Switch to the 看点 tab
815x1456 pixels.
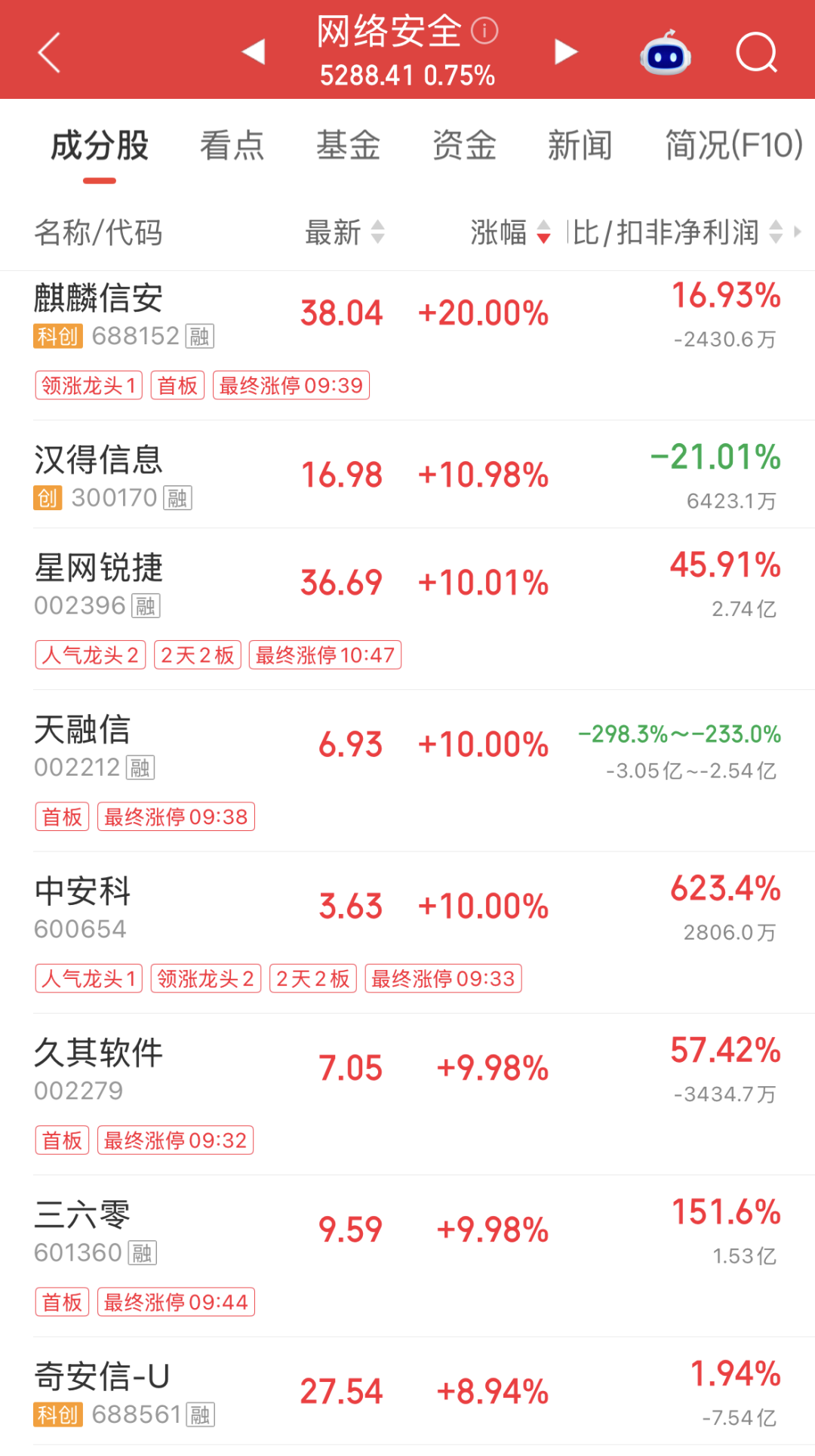click(x=232, y=145)
